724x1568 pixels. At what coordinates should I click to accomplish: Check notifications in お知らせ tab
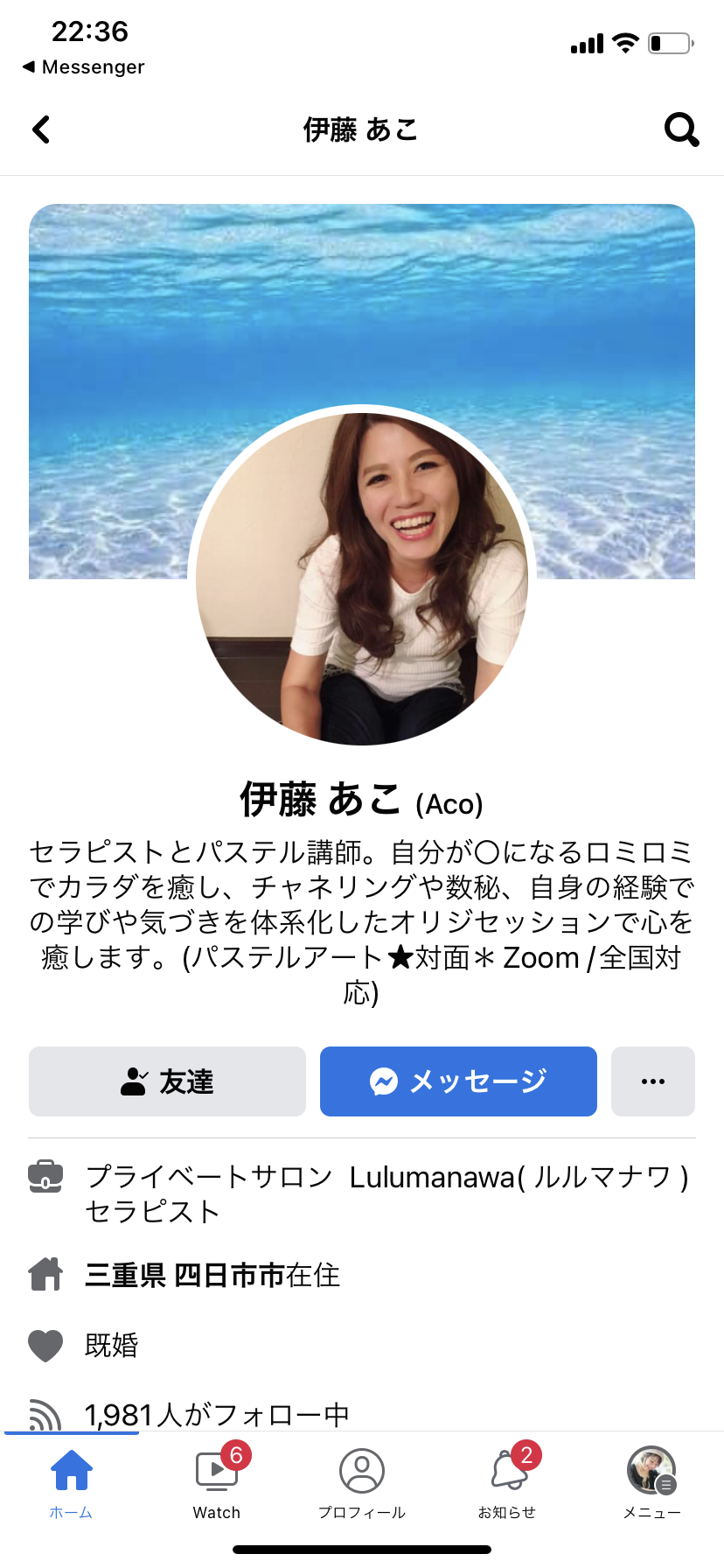tap(507, 1482)
